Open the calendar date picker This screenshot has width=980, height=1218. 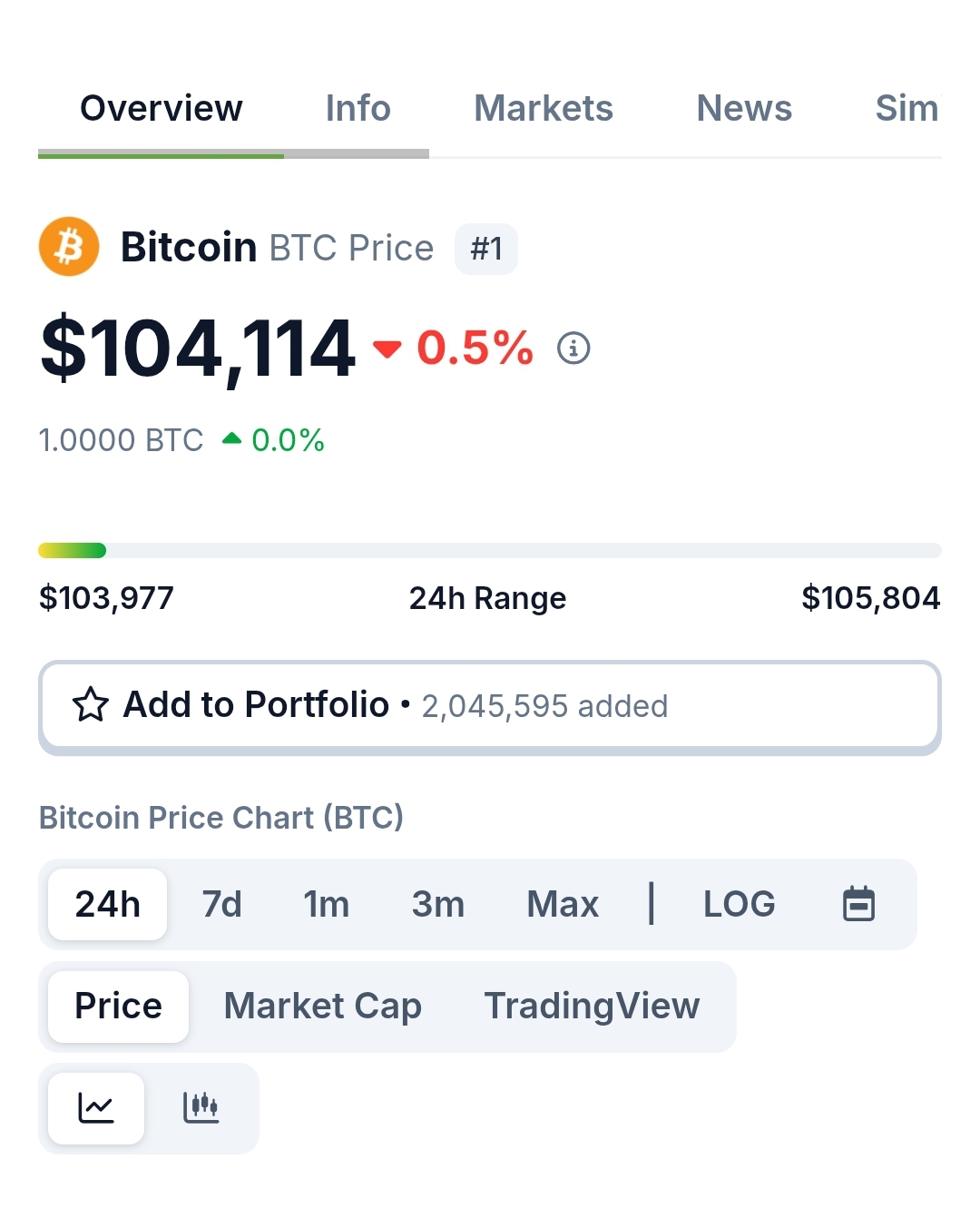coord(858,904)
